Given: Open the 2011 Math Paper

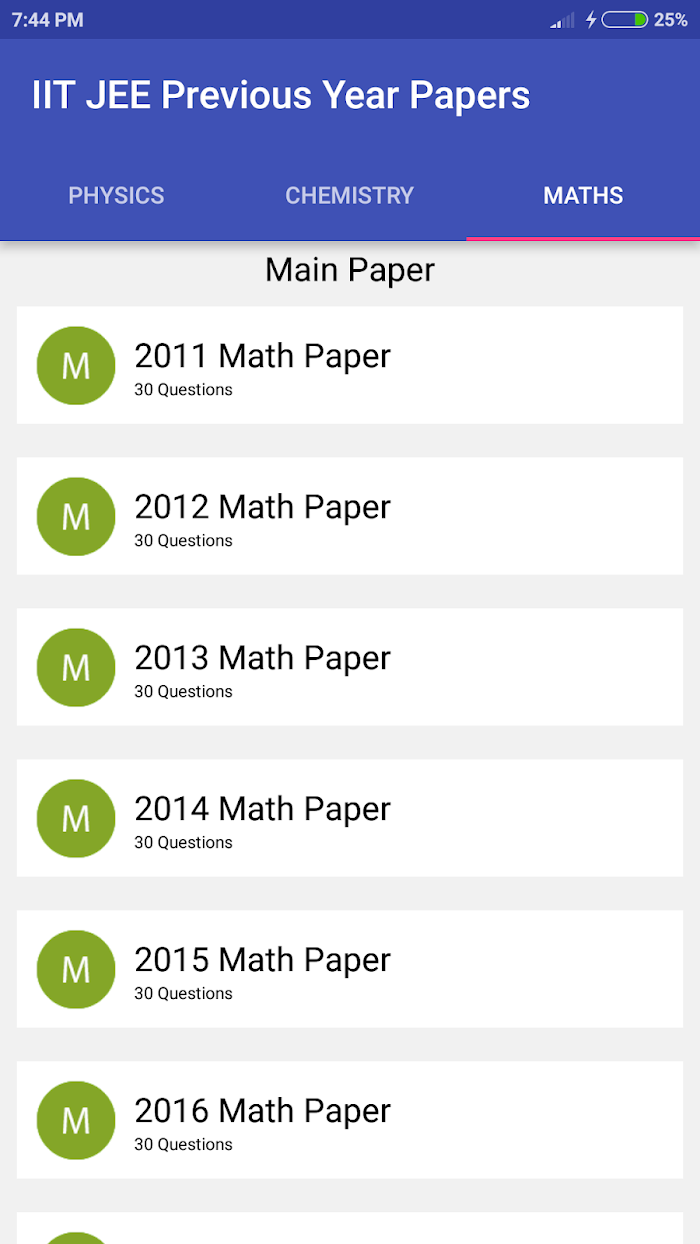Looking at the screenshot, I should [350, 365].
